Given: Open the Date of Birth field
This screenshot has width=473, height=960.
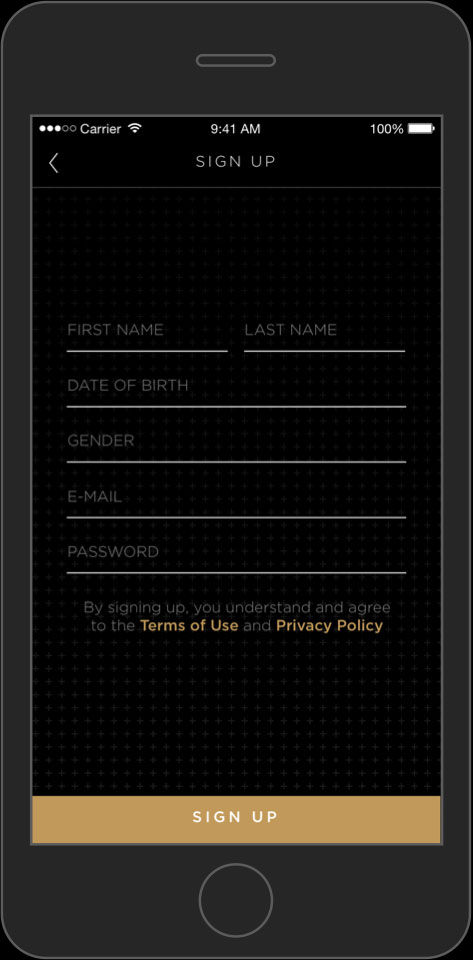Looking at the screenshot, I should coord(236,390).
